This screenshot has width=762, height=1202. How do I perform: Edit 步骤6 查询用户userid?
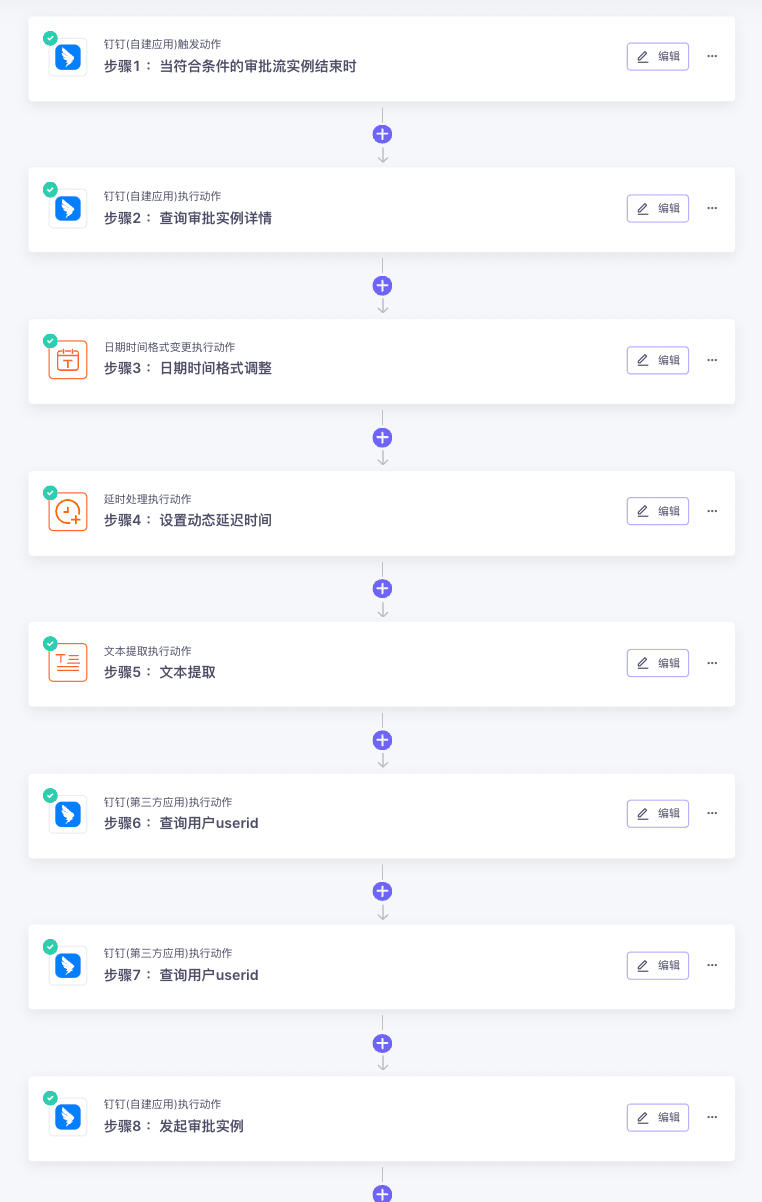pyautogui.click(x=657, y=814)
